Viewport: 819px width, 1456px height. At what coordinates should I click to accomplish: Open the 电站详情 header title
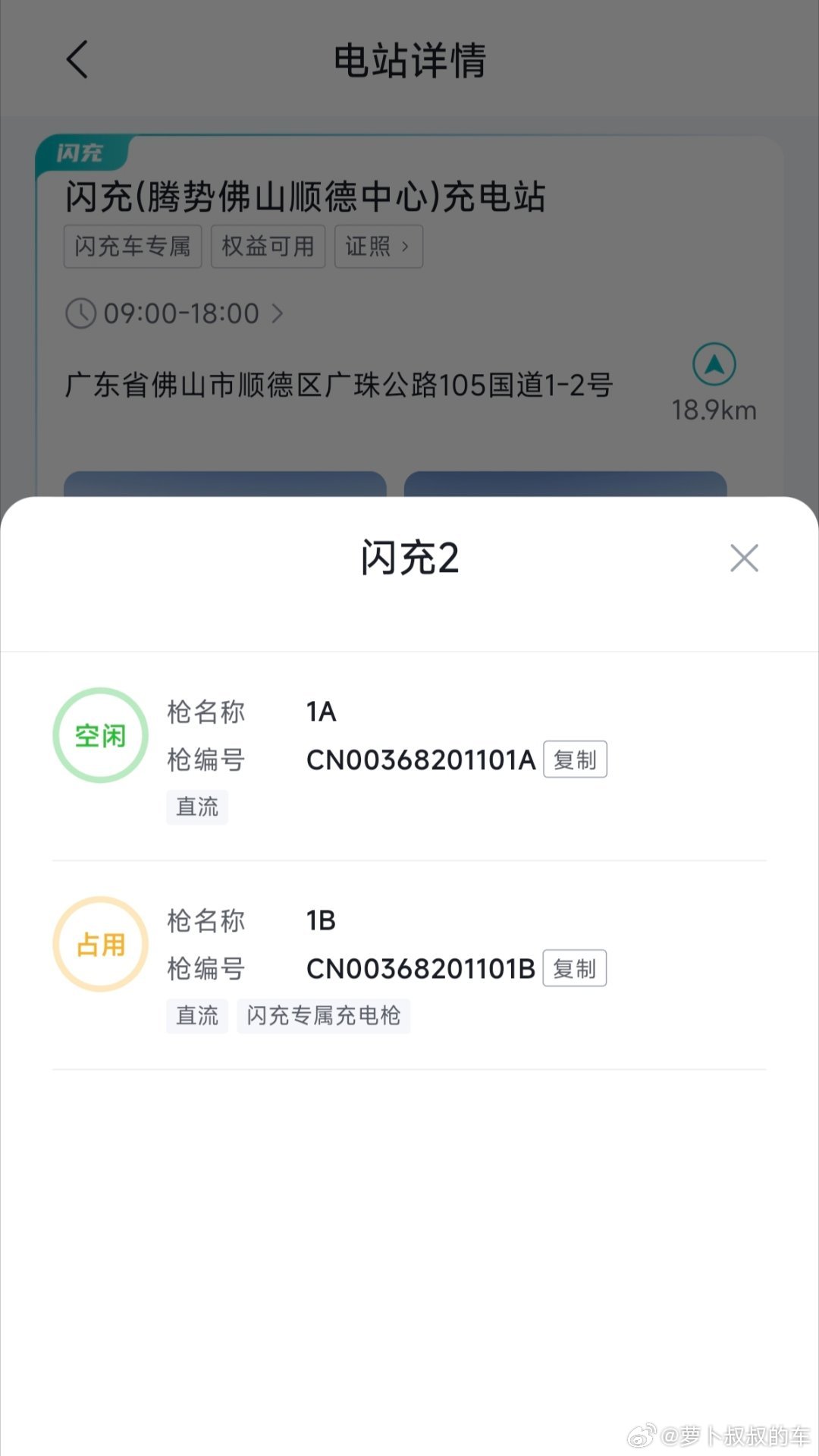pos(409,61)
